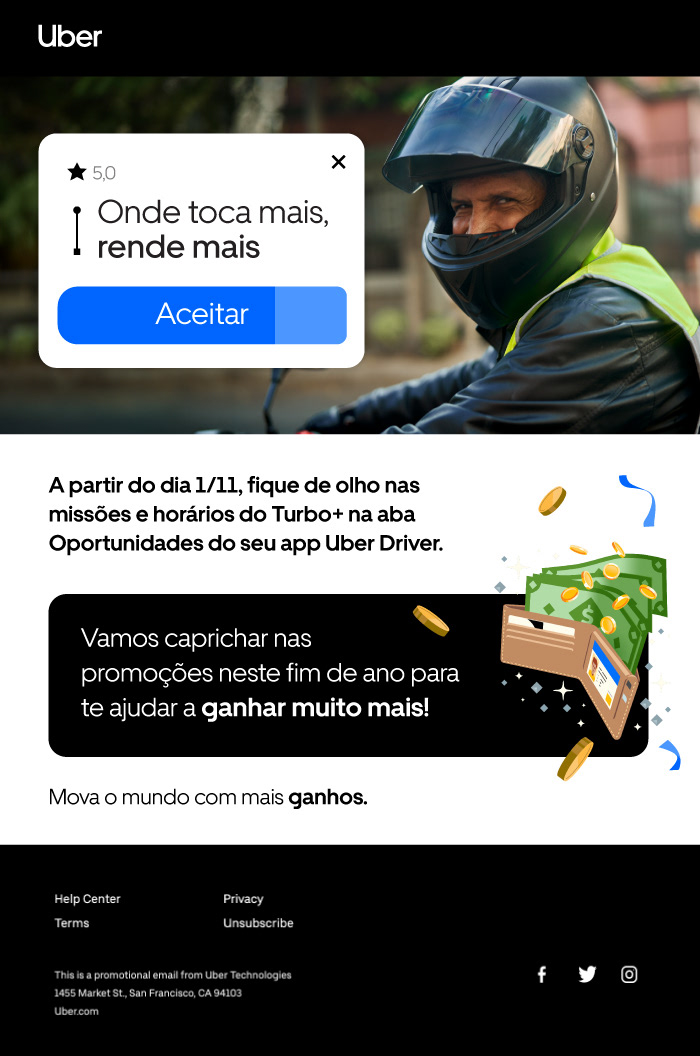Visit Uber's Facebook page
Viewport: 700px width, 1056px height.
point(542,974)
